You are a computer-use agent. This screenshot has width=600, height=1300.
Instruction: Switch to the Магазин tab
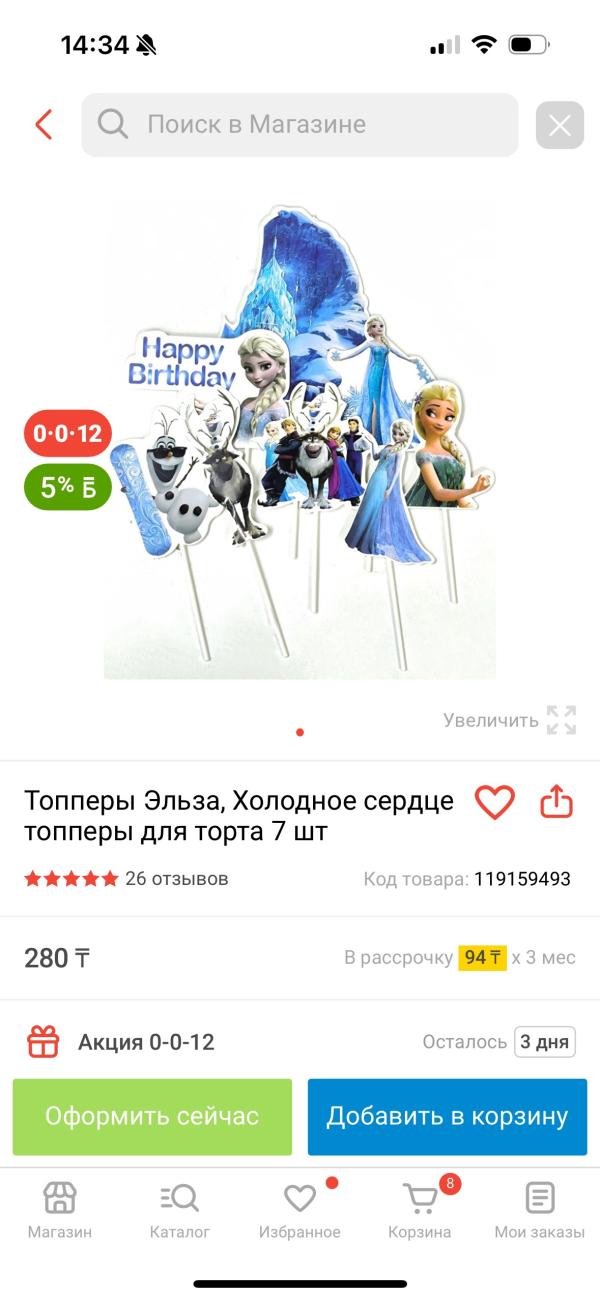pos(60,1211)
